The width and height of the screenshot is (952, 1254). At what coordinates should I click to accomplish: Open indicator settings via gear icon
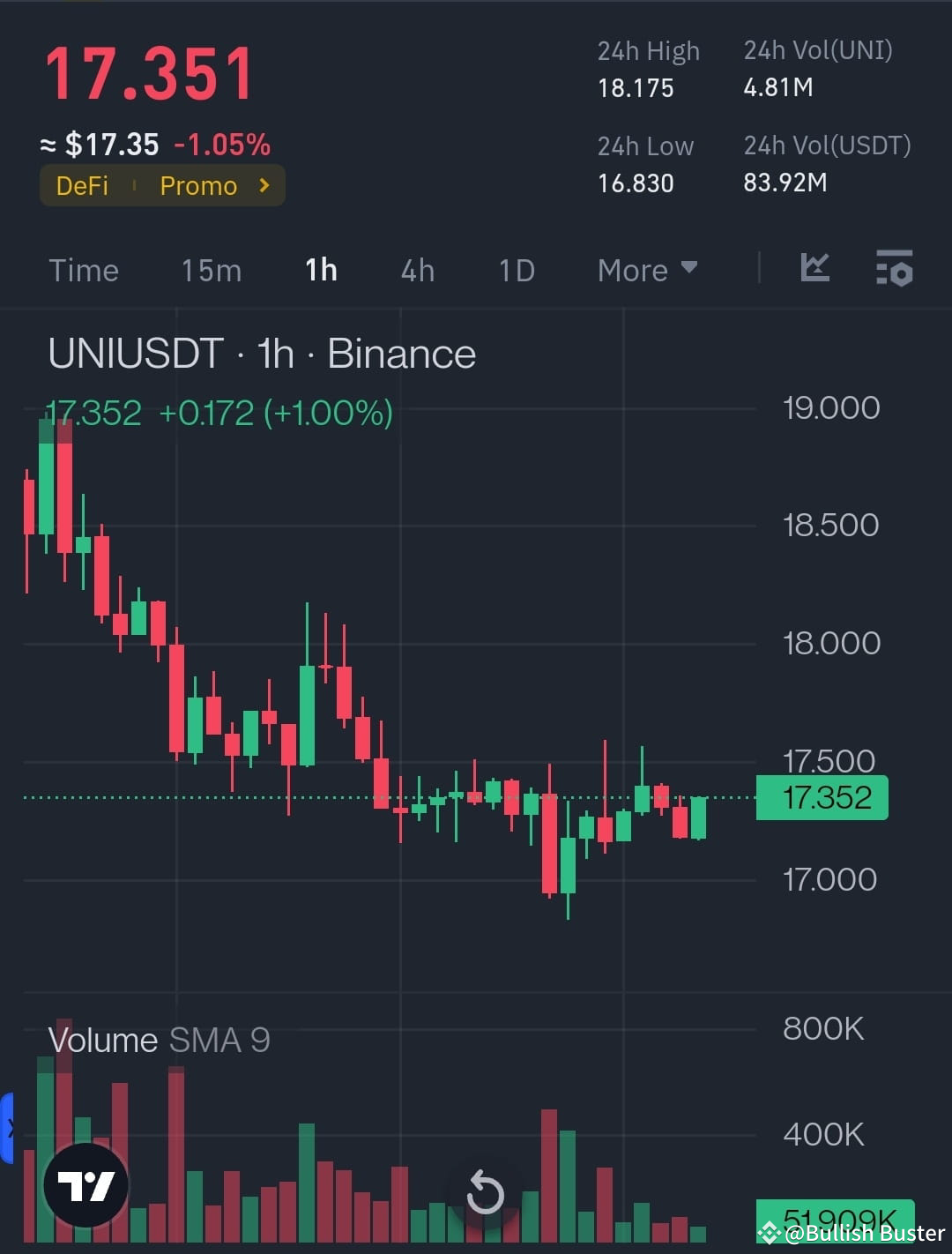pos(895,269)
